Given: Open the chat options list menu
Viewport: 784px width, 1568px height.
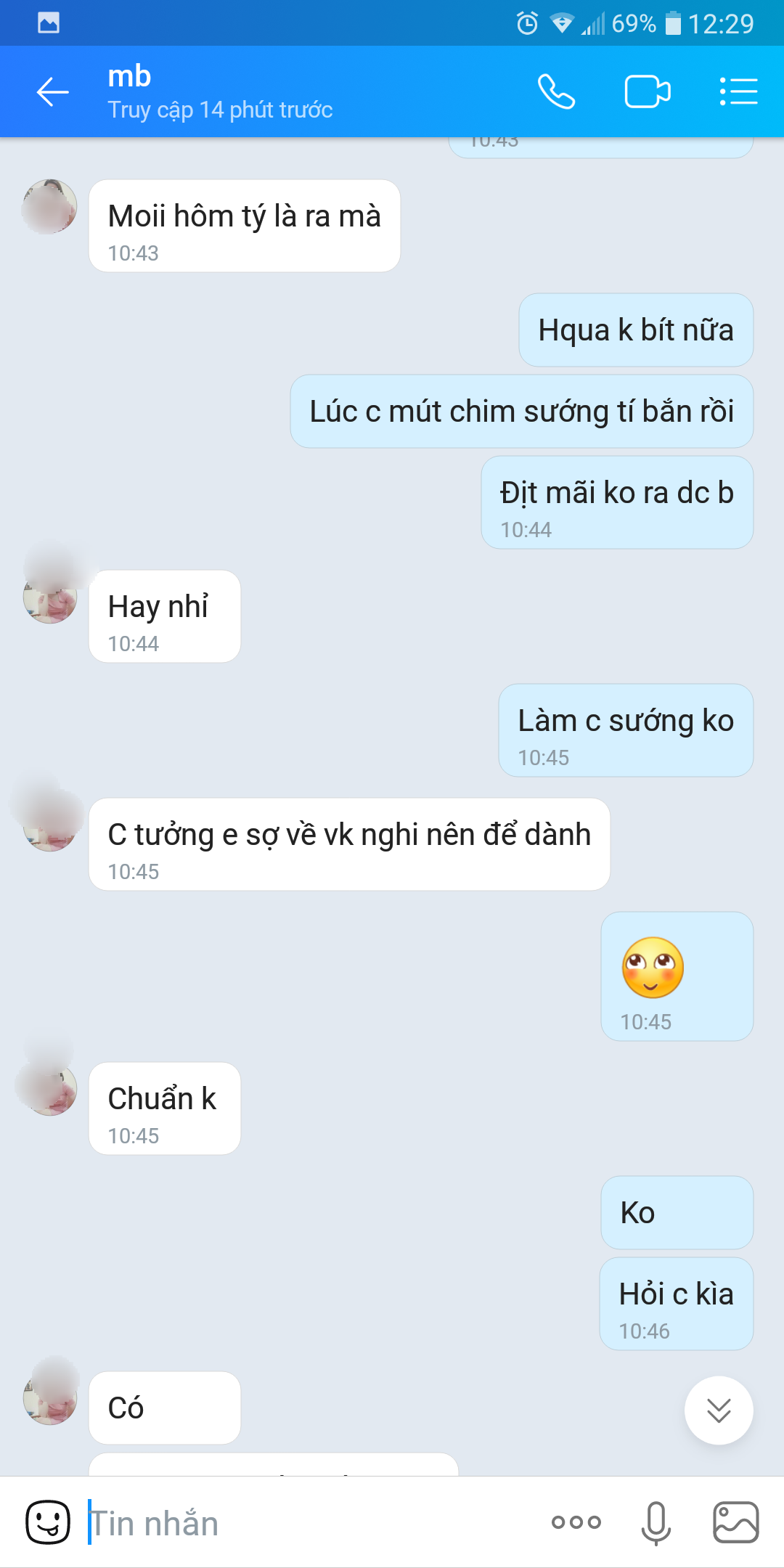Looking at the screenshot, I should coord(738,92).
